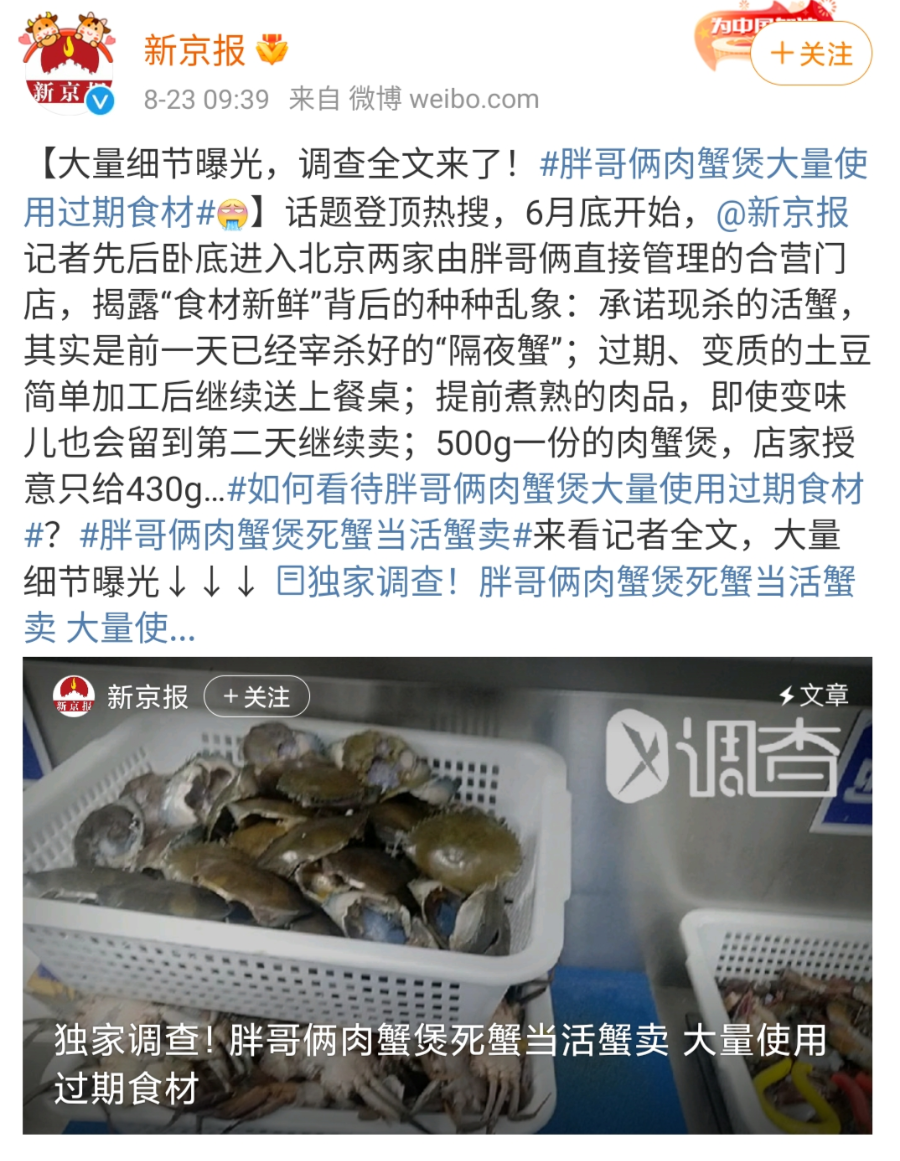Tap +关注 on the article card
The height and width of the screenshot is (1161, 900).
pyautogui.click(x=256, y=697)
